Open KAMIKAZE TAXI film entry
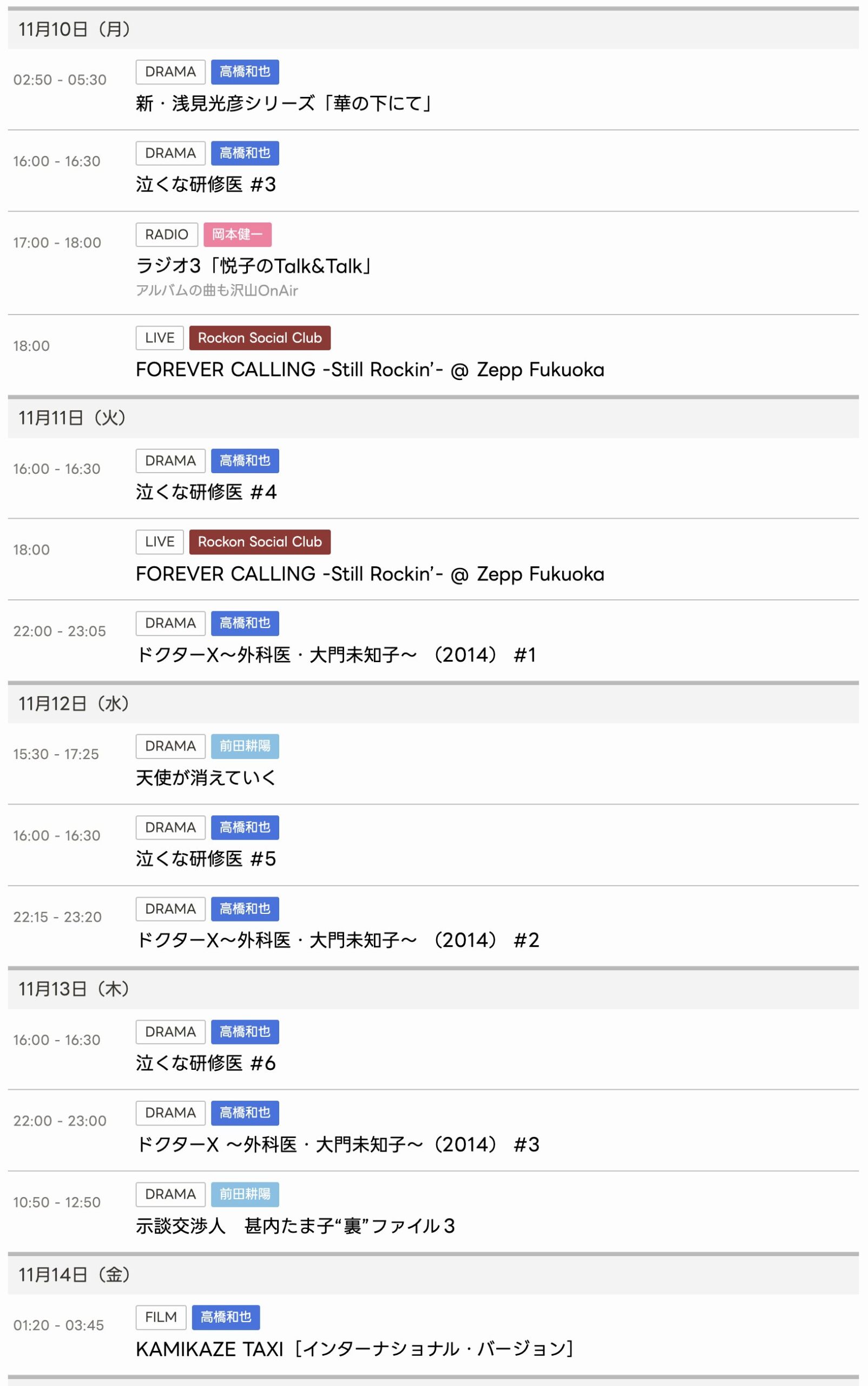This screenshot has height=1386, width=868. [x=354, y=1349]
